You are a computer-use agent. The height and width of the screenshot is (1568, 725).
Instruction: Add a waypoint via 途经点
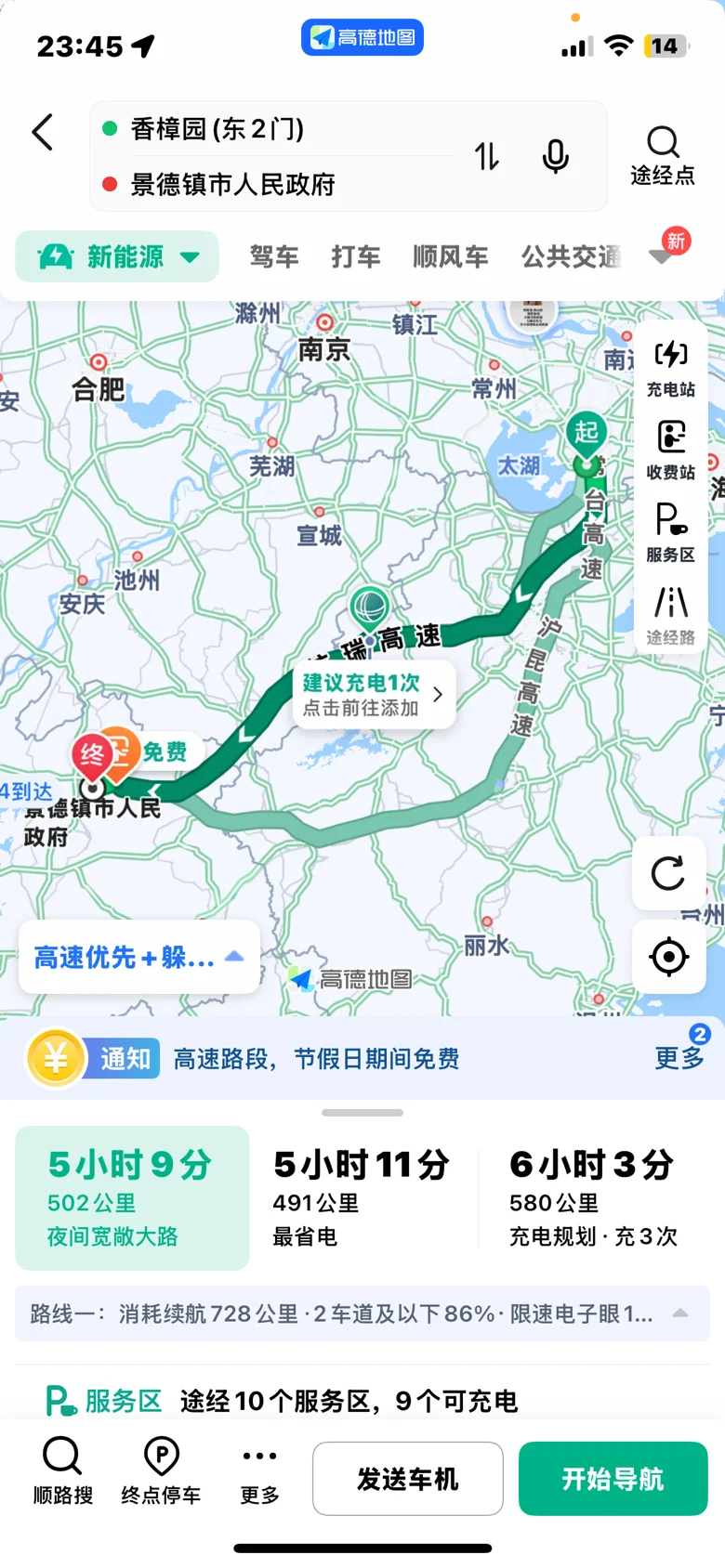coord(663,155)
